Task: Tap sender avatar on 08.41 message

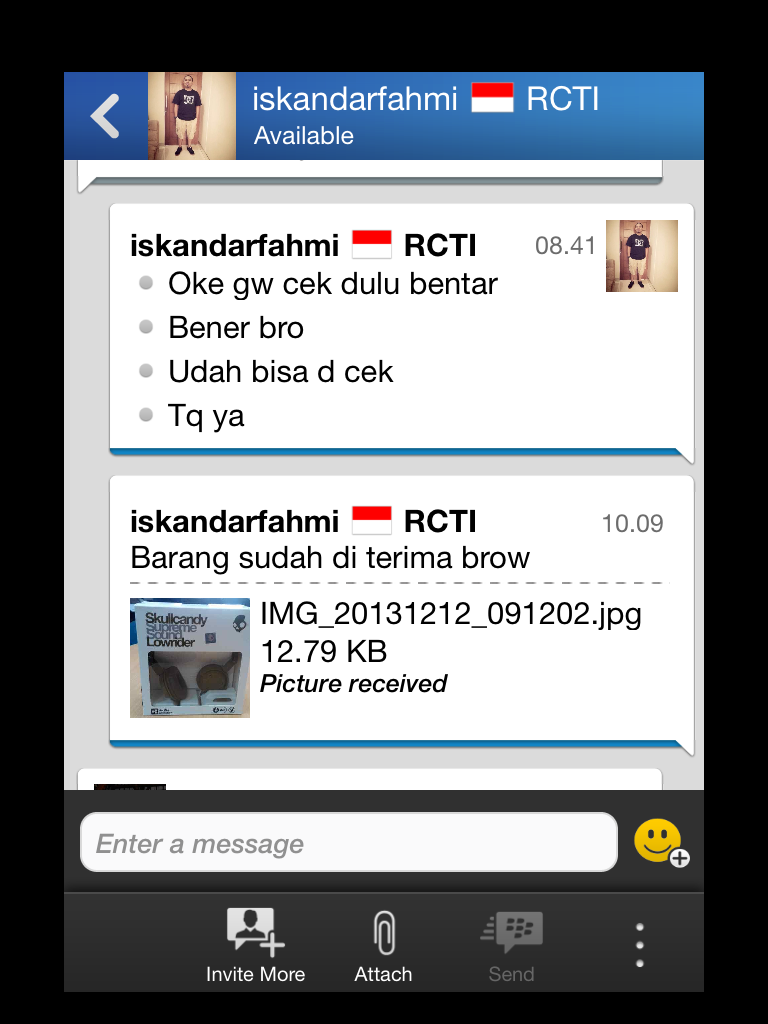Action: click(x=641, y=256)
